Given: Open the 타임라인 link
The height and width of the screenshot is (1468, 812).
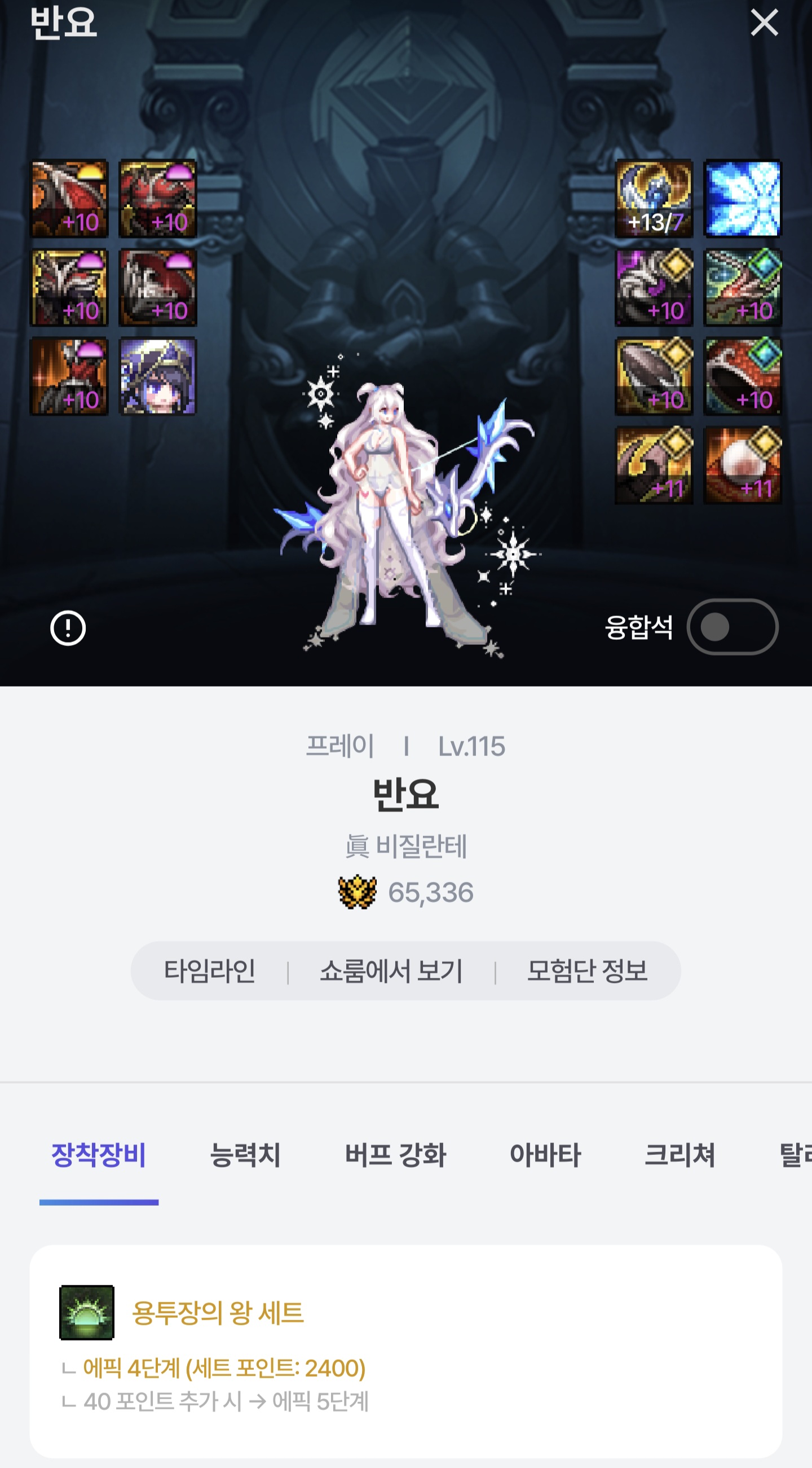Looking at the screenshot, I should tap(210, 970).
